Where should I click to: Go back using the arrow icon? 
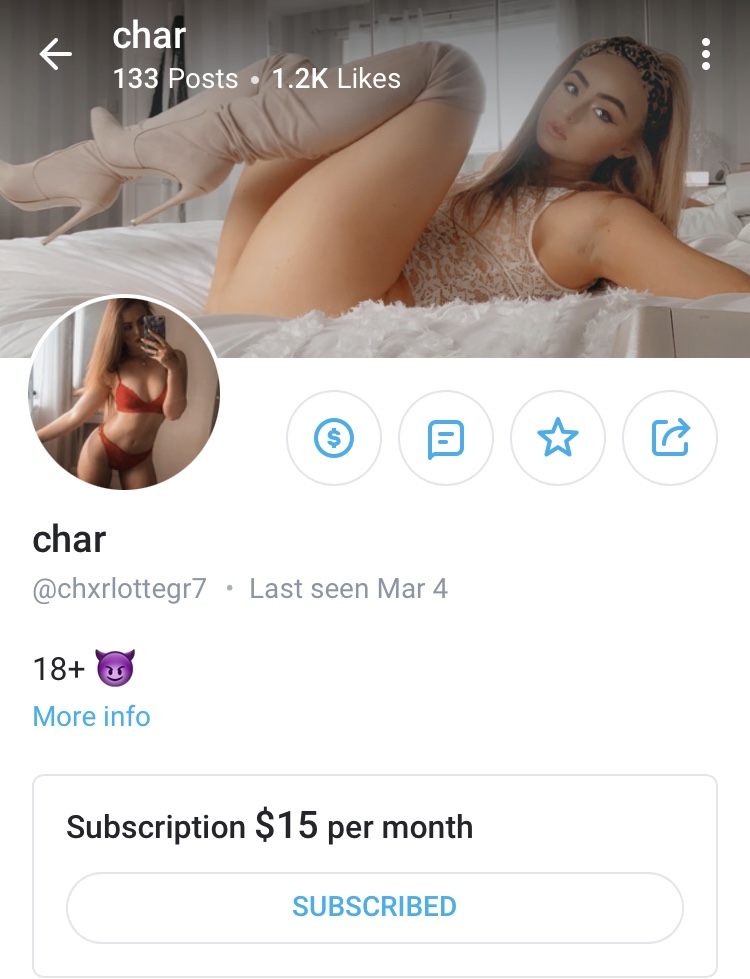(x=56, y=56)
